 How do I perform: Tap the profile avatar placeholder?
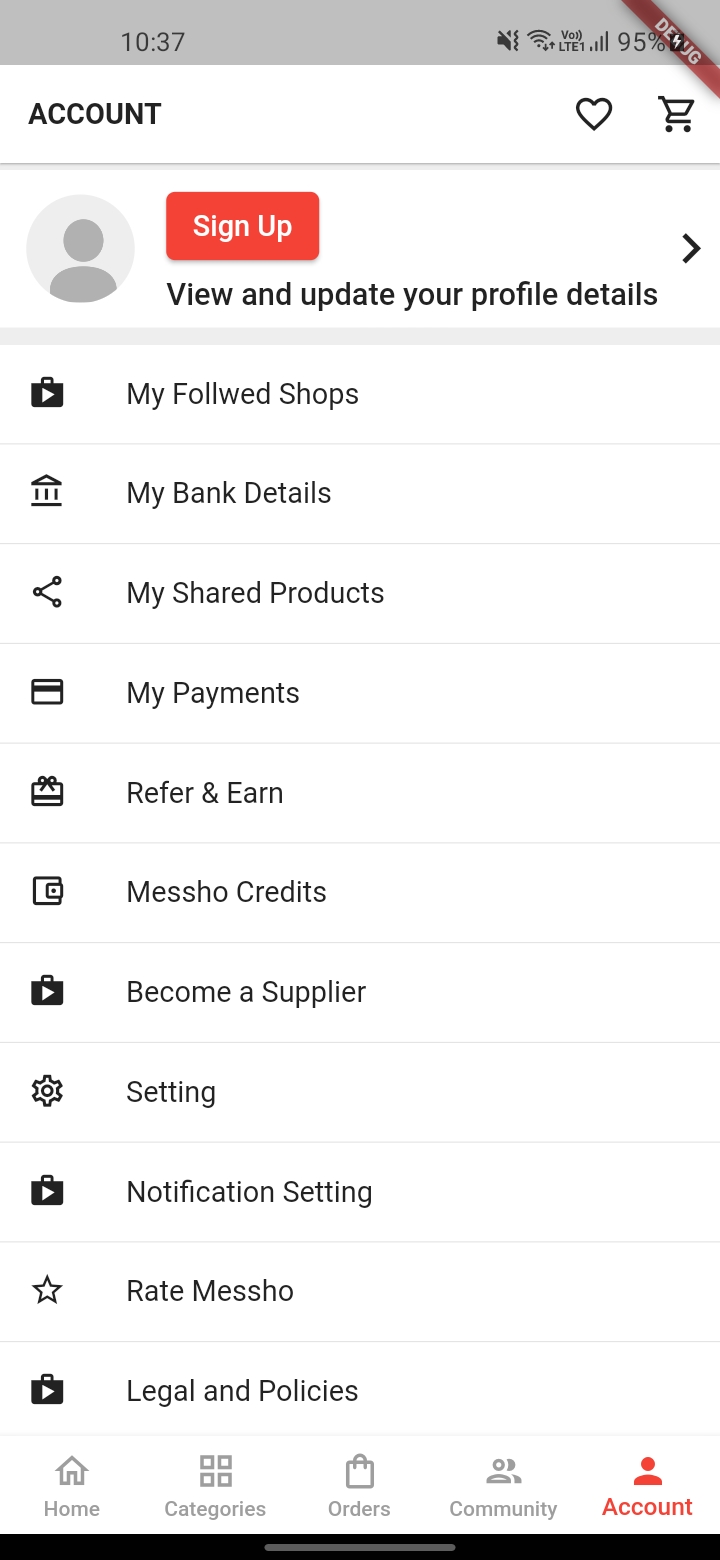pyautogui.click(x=81, y=248)
